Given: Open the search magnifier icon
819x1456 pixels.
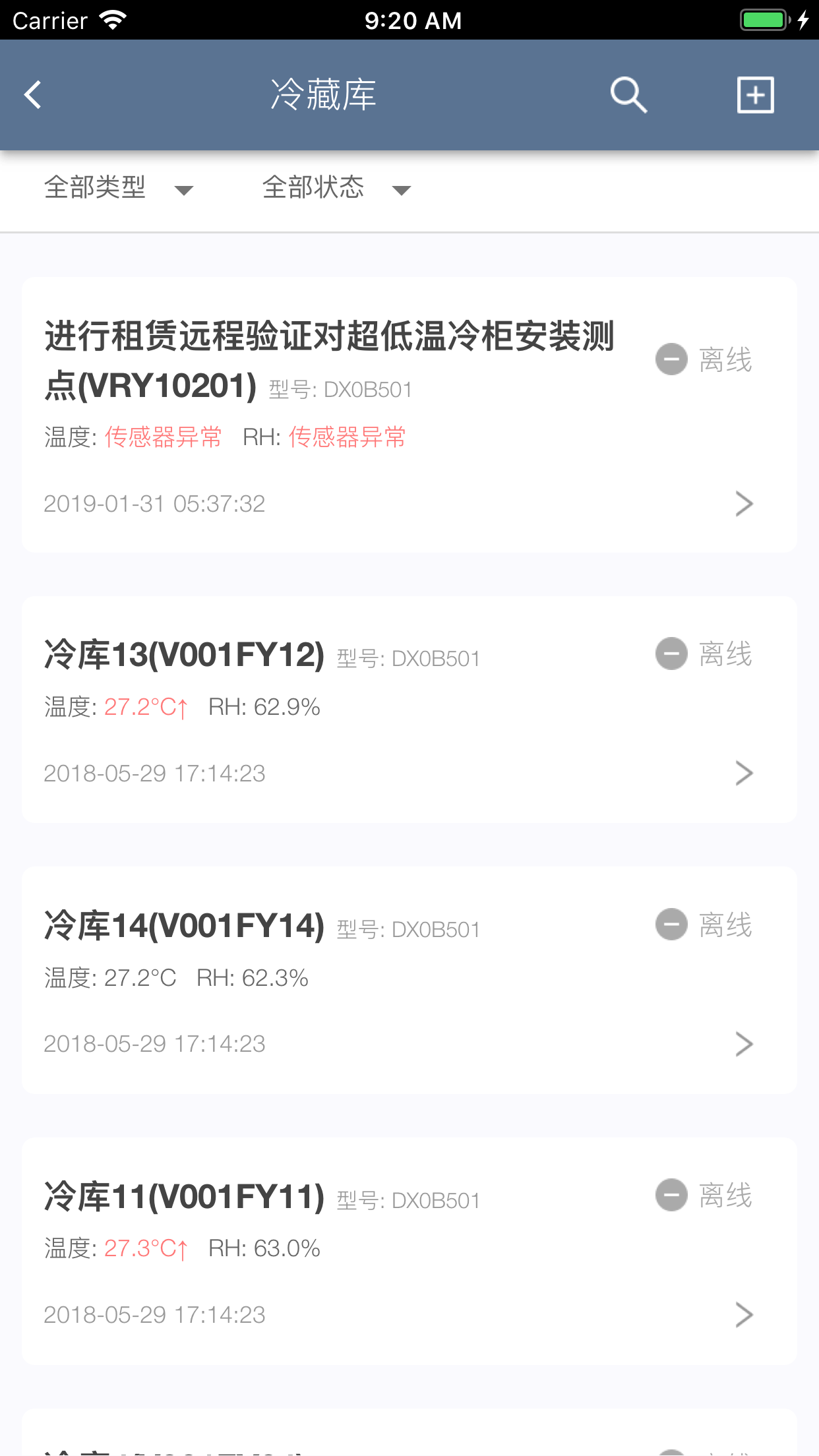Looking at the screenshot, I should (628, 95).
